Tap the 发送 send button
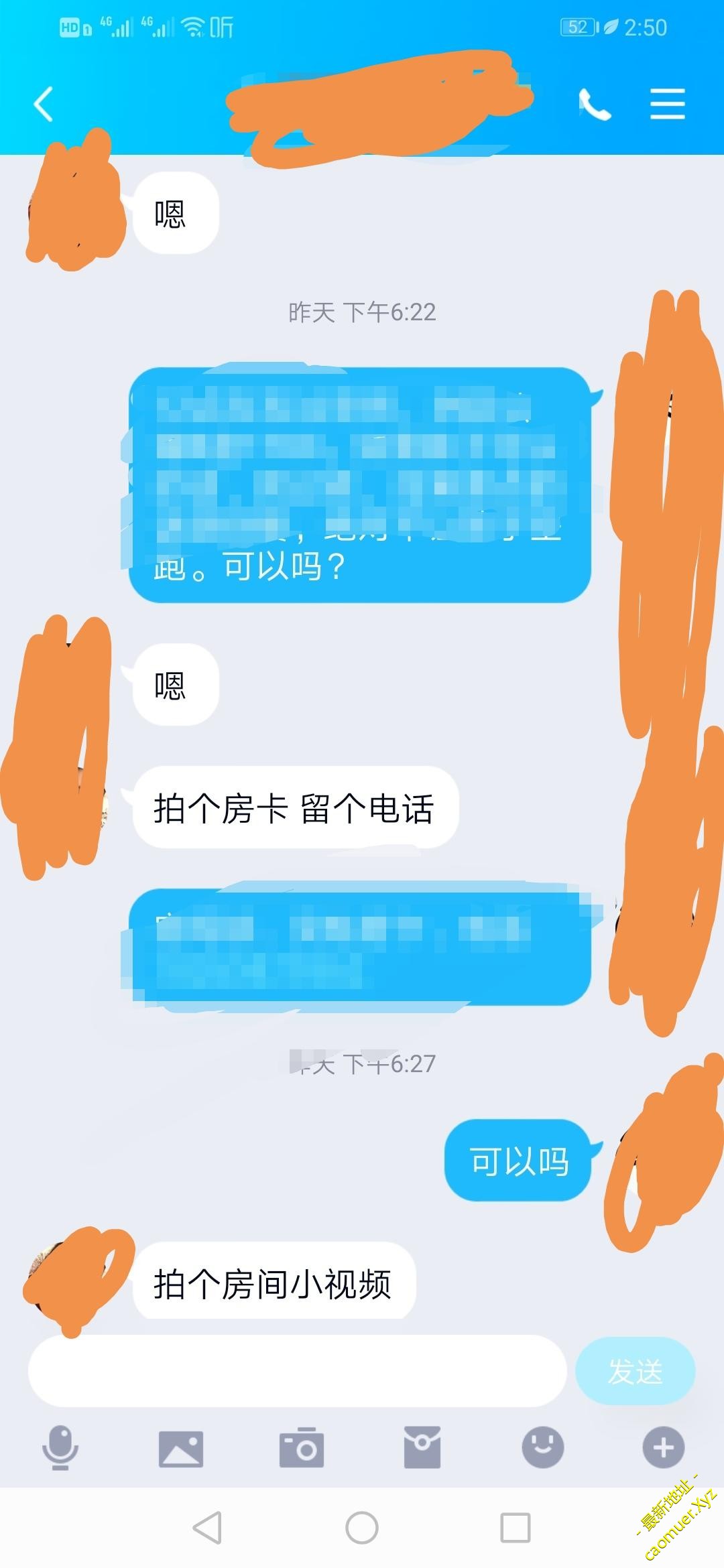Image resolution: width=724 pixels, height=1568 pixels. pos(635,1371)
